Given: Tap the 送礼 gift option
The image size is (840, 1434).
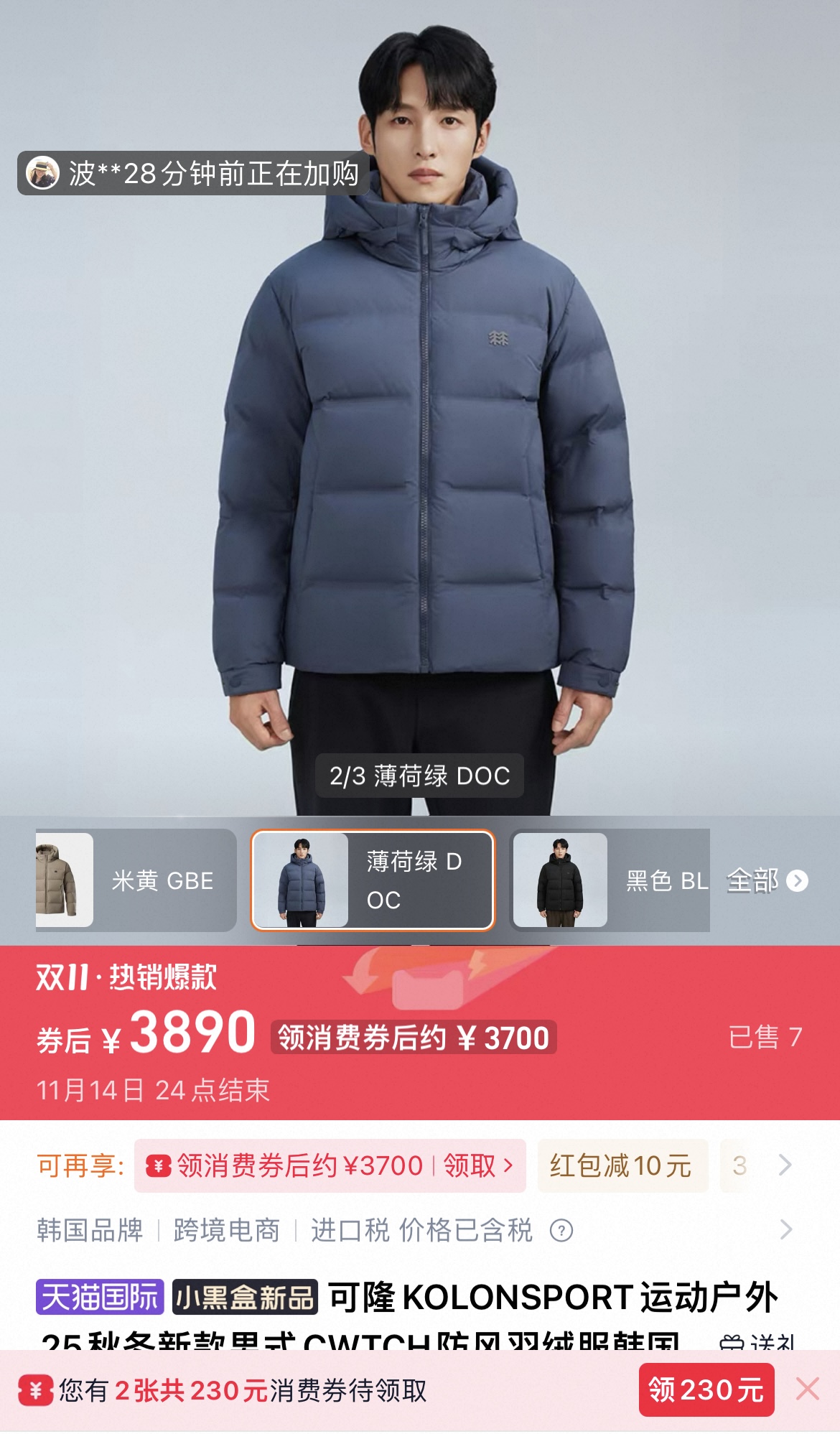Looking at the screenshot, I should click(757, 1341).
